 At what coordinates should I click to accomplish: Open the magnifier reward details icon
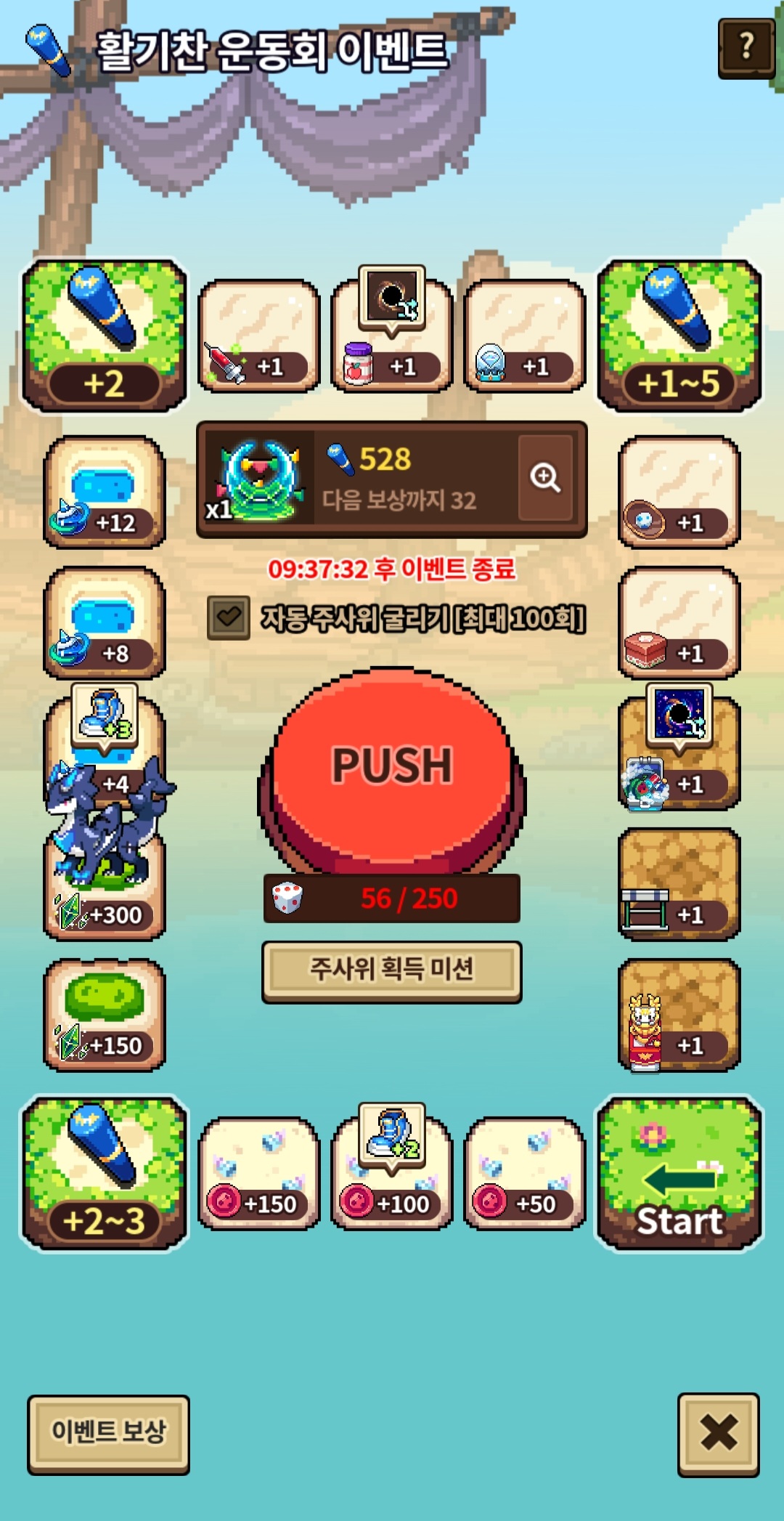[545, 478]
